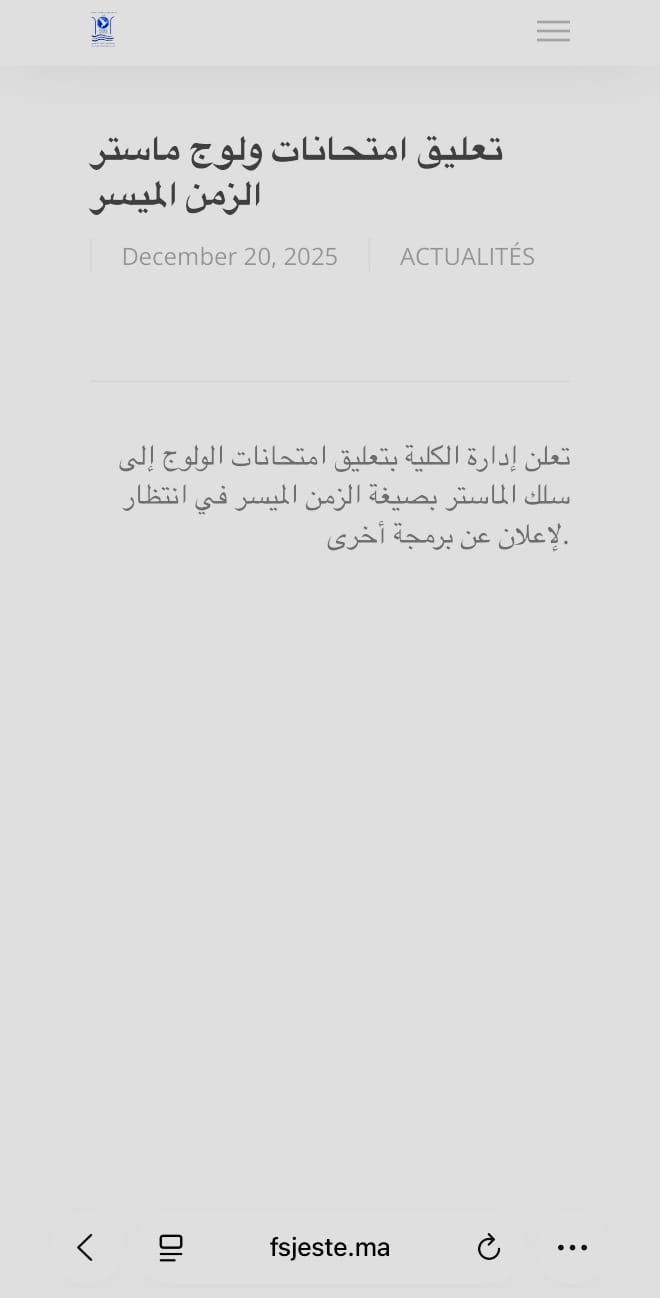The height and width of the screenshot is (1298, 660).
Task: Open the ACTUALITÉS category link
Action: pyautogui.click(x=467, y=257)
